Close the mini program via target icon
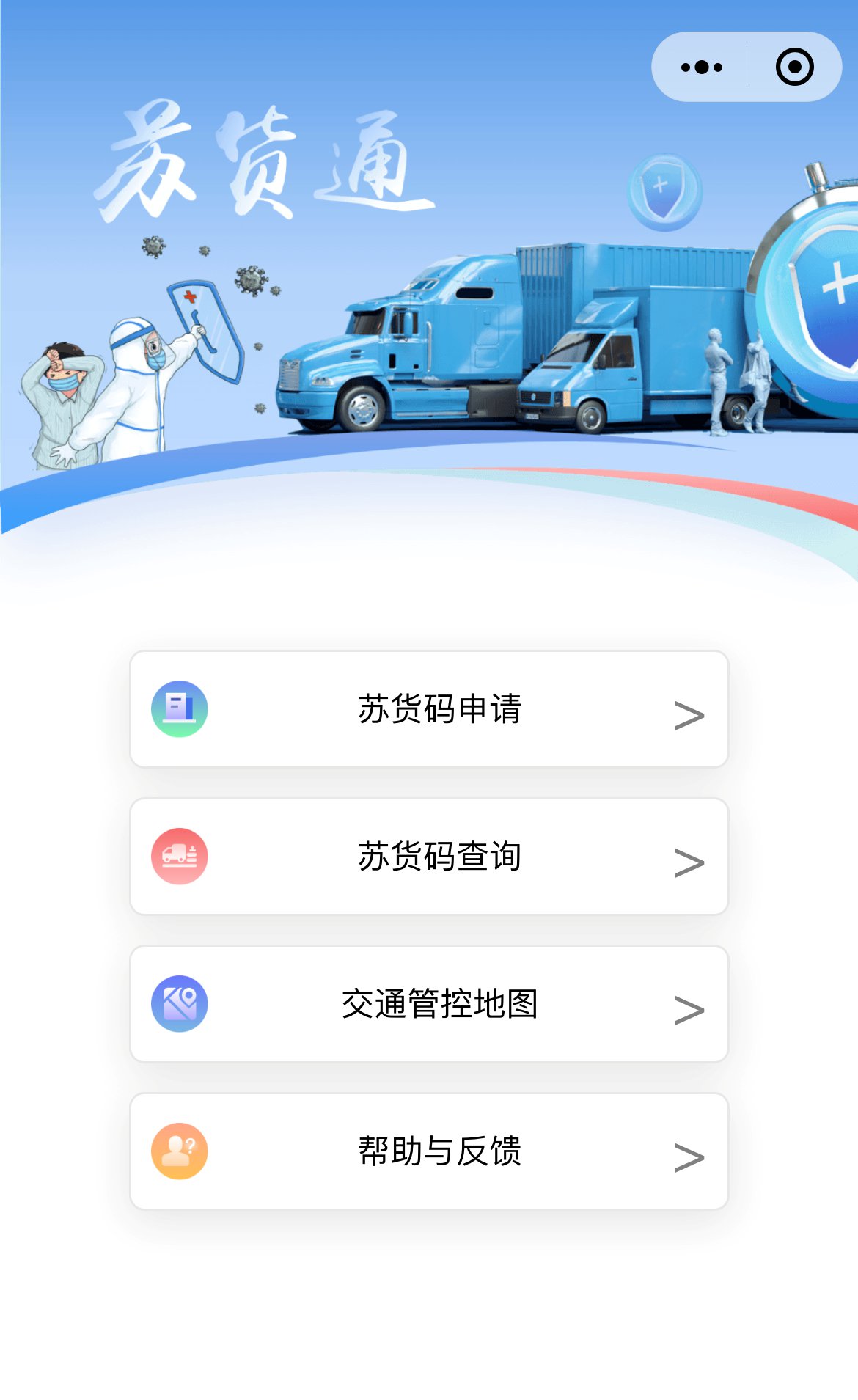Screen dimensions: 858x1400 point(794,67)
